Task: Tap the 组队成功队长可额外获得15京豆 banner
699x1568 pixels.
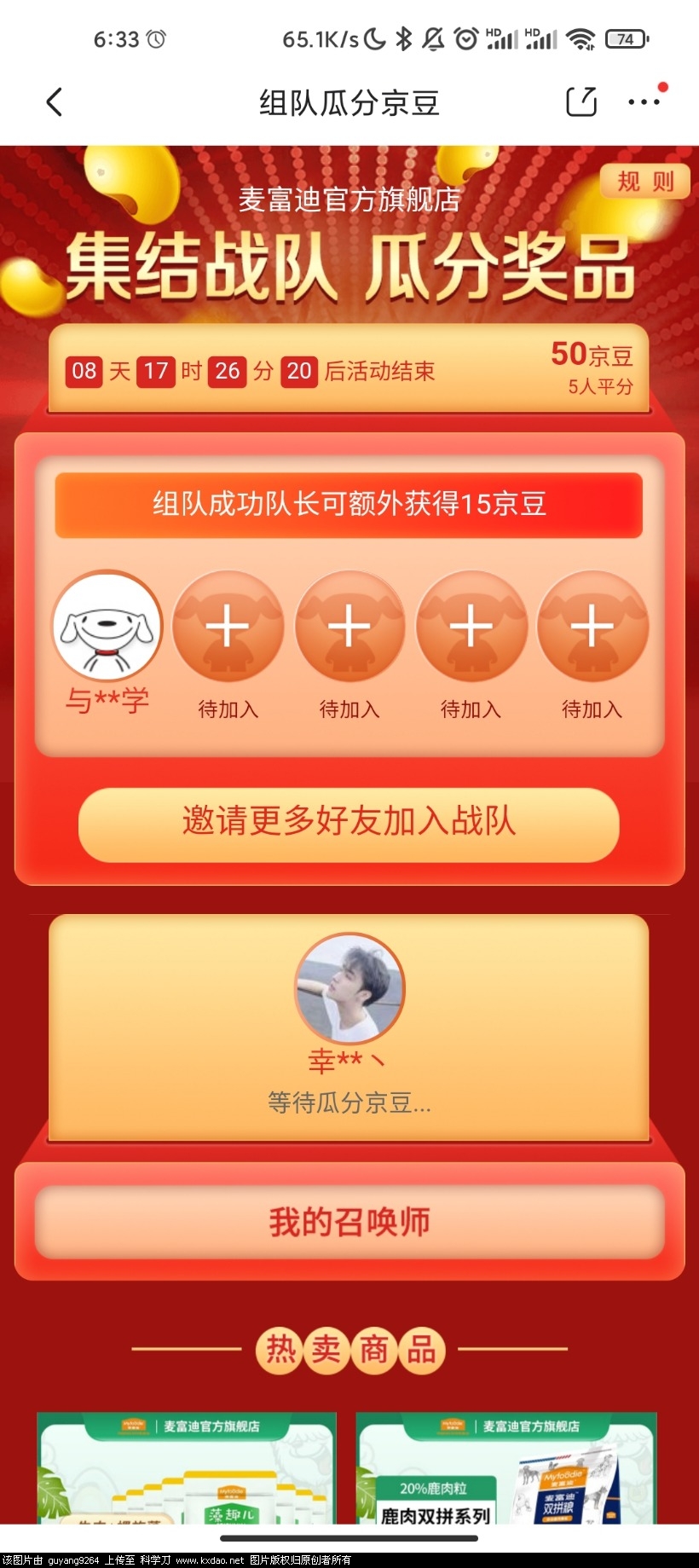Action: coord(349,505)
